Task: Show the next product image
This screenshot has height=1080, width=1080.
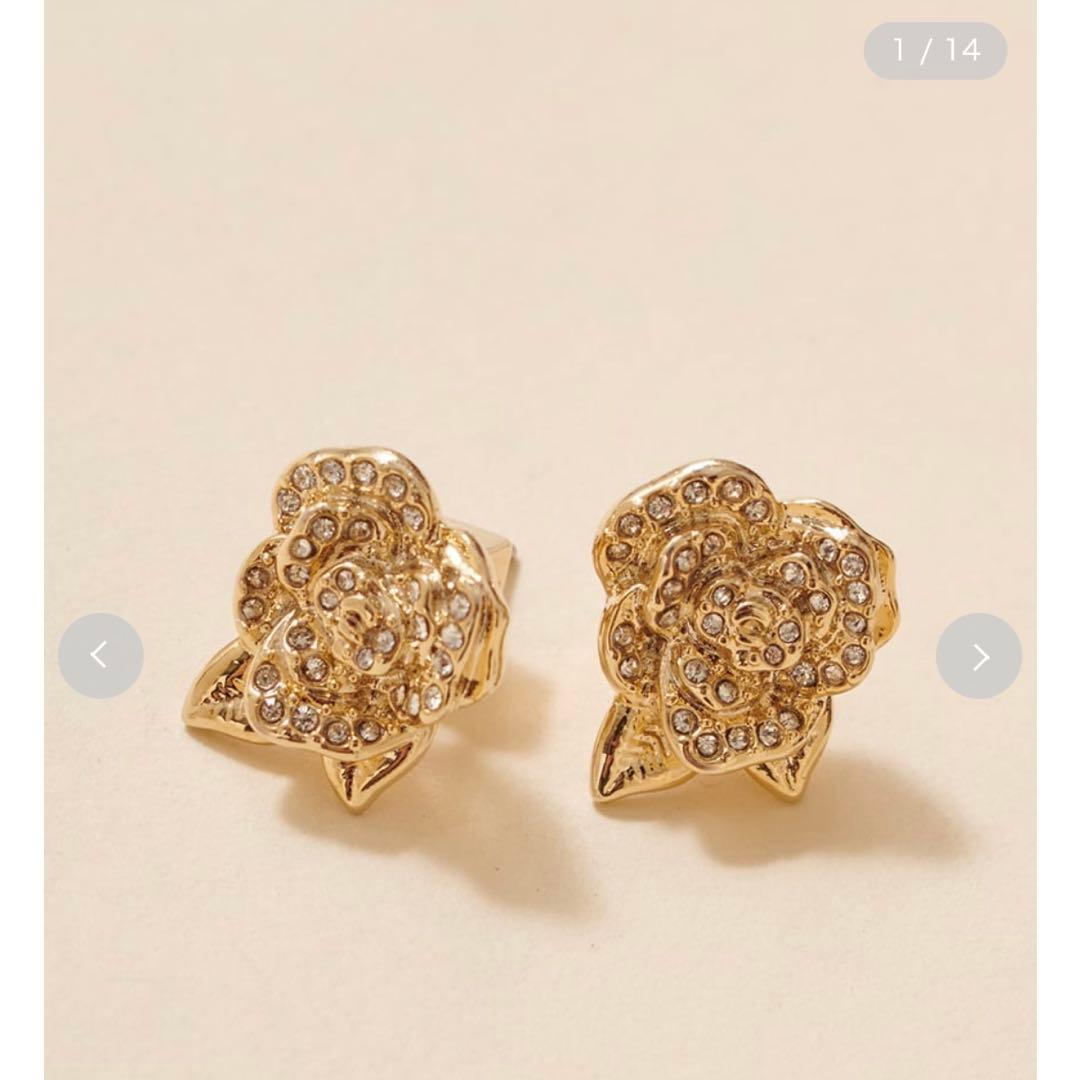Action: tap(978, 656)
